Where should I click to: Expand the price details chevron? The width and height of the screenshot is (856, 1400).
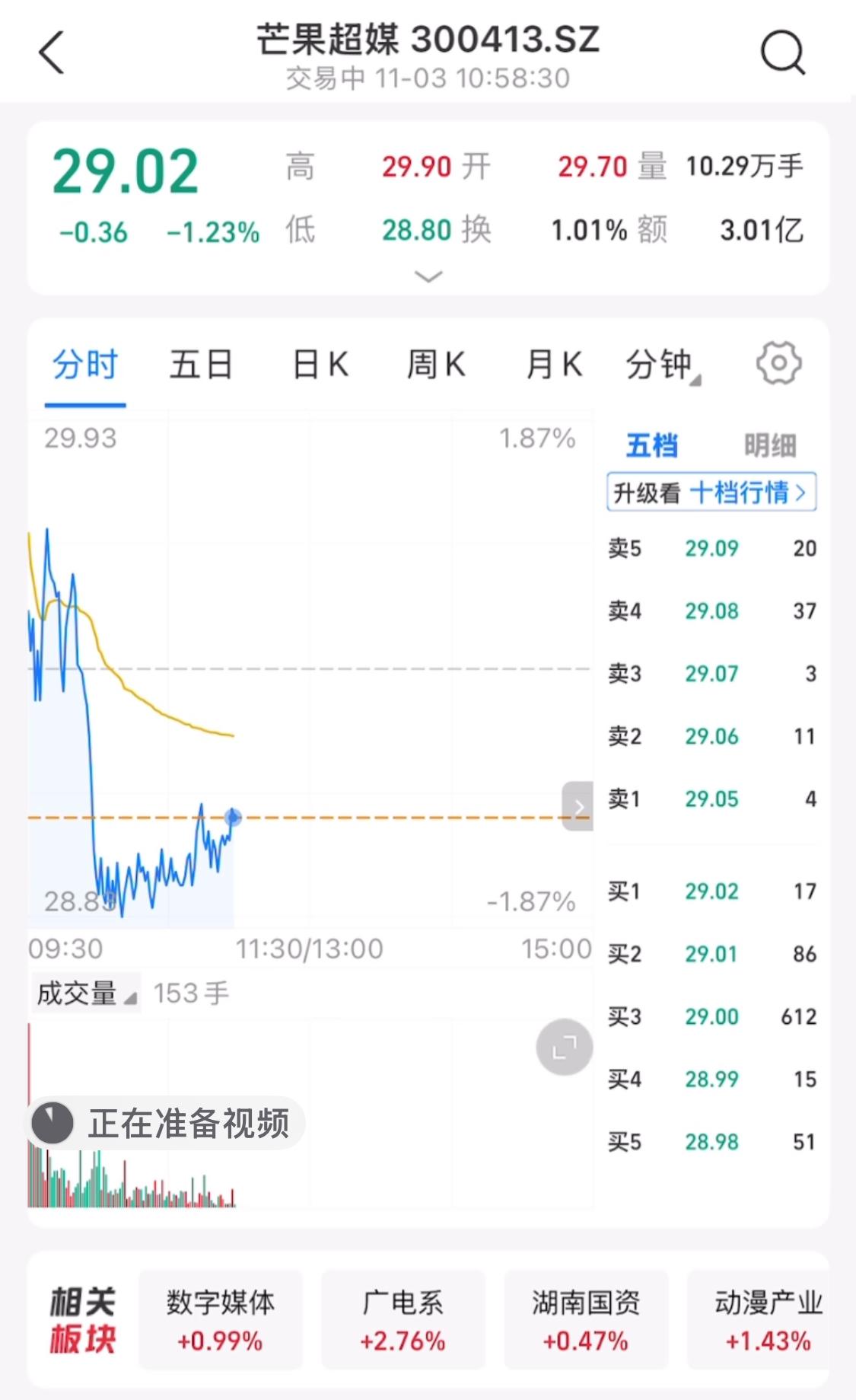tap(428, 276)
